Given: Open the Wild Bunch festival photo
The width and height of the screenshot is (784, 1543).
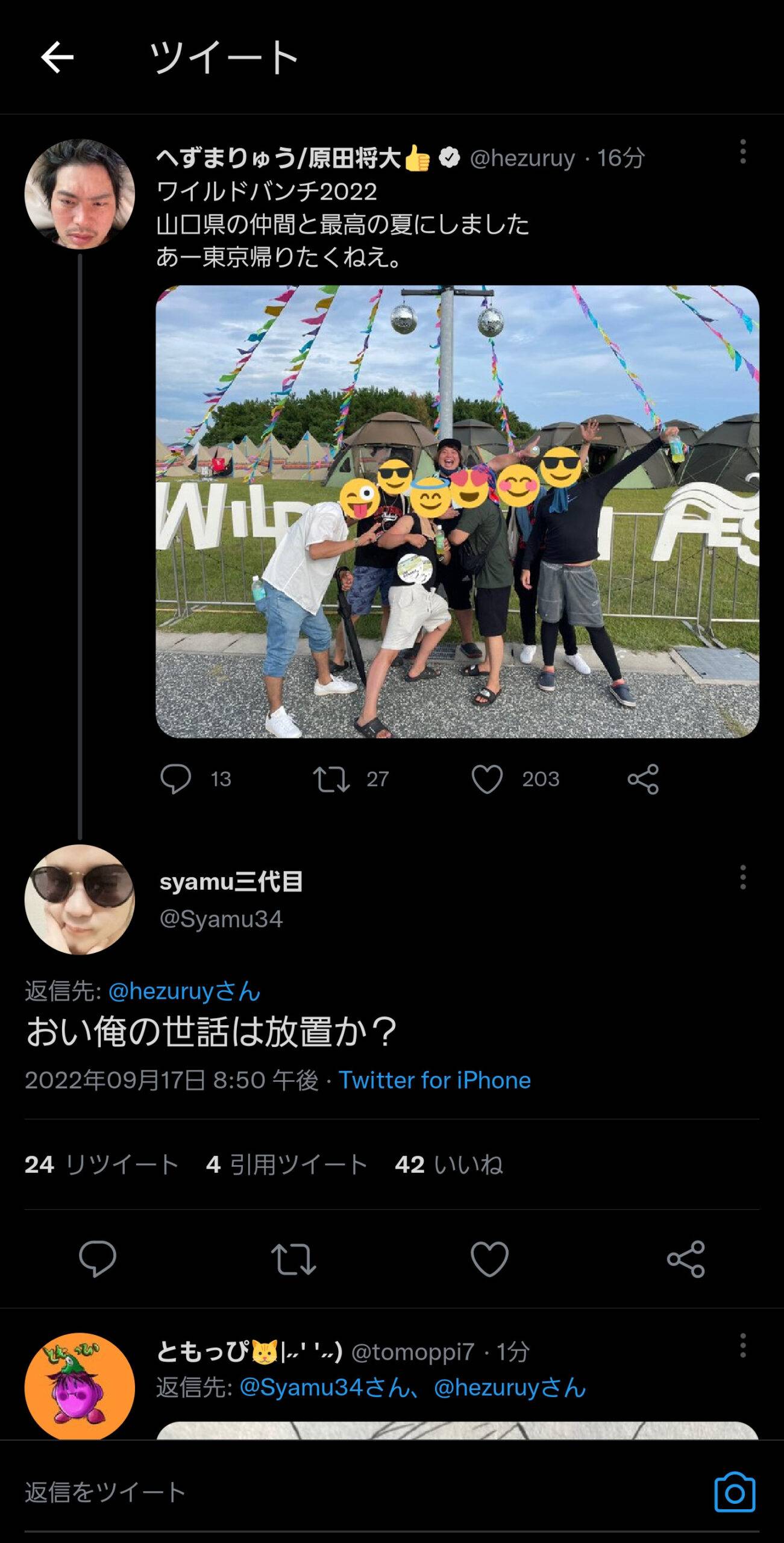Looking at the screenshot, I should (x=457, y=511).
